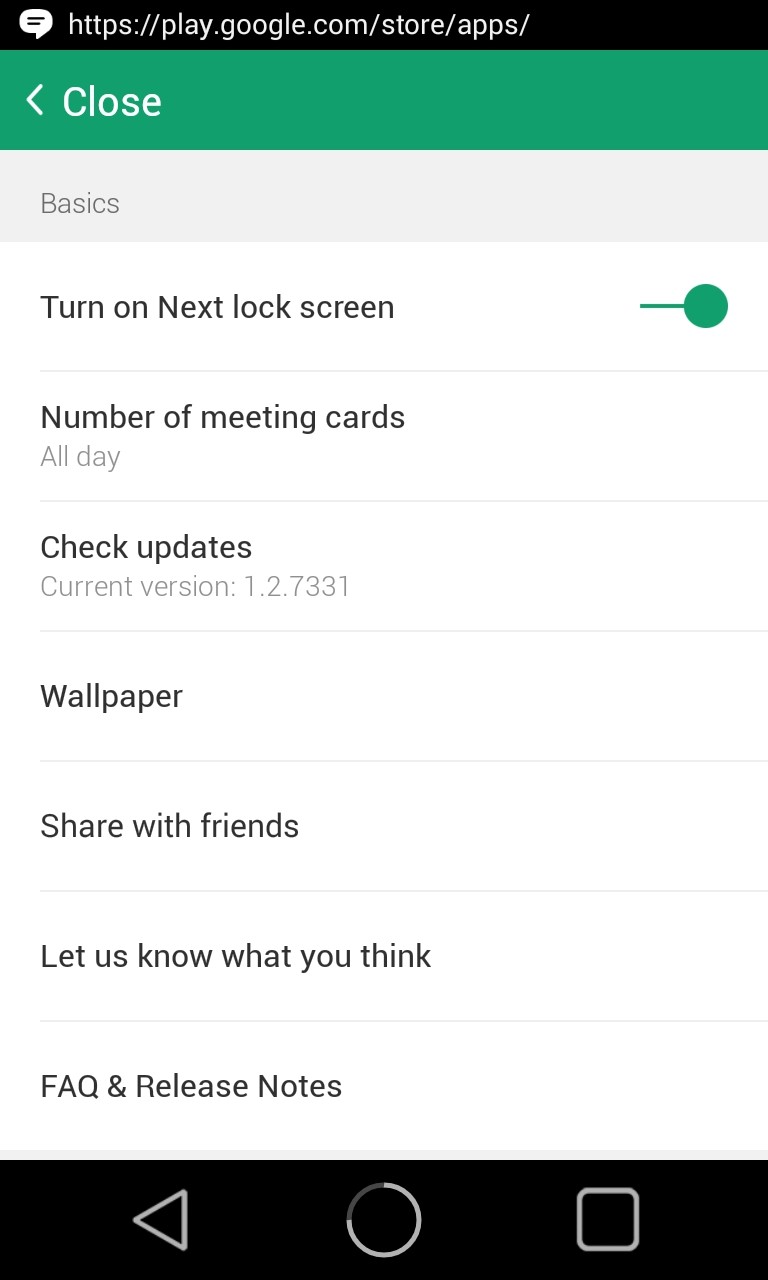Tap Close to exit settings
Screen dimensions: 768x1280
93,101
